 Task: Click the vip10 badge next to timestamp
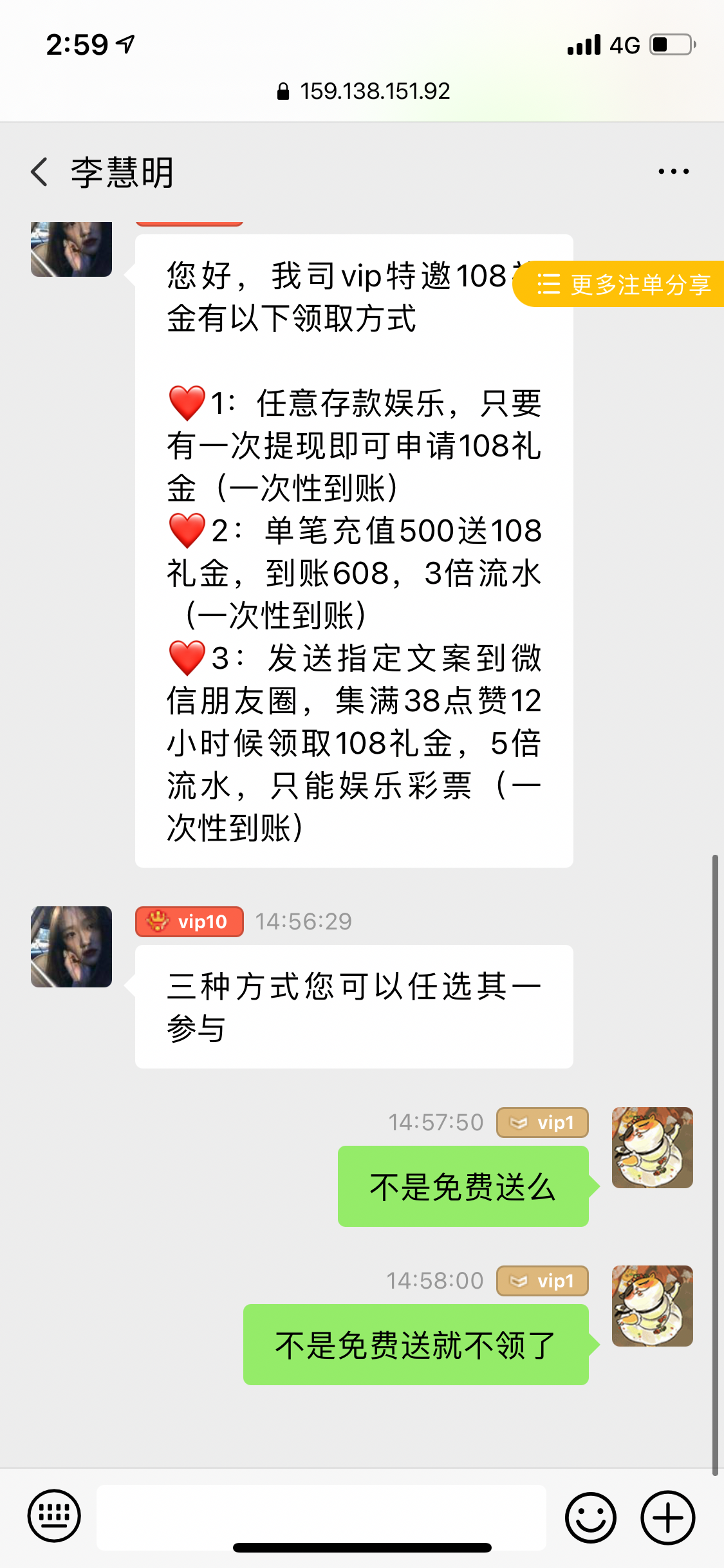[189, 922]
